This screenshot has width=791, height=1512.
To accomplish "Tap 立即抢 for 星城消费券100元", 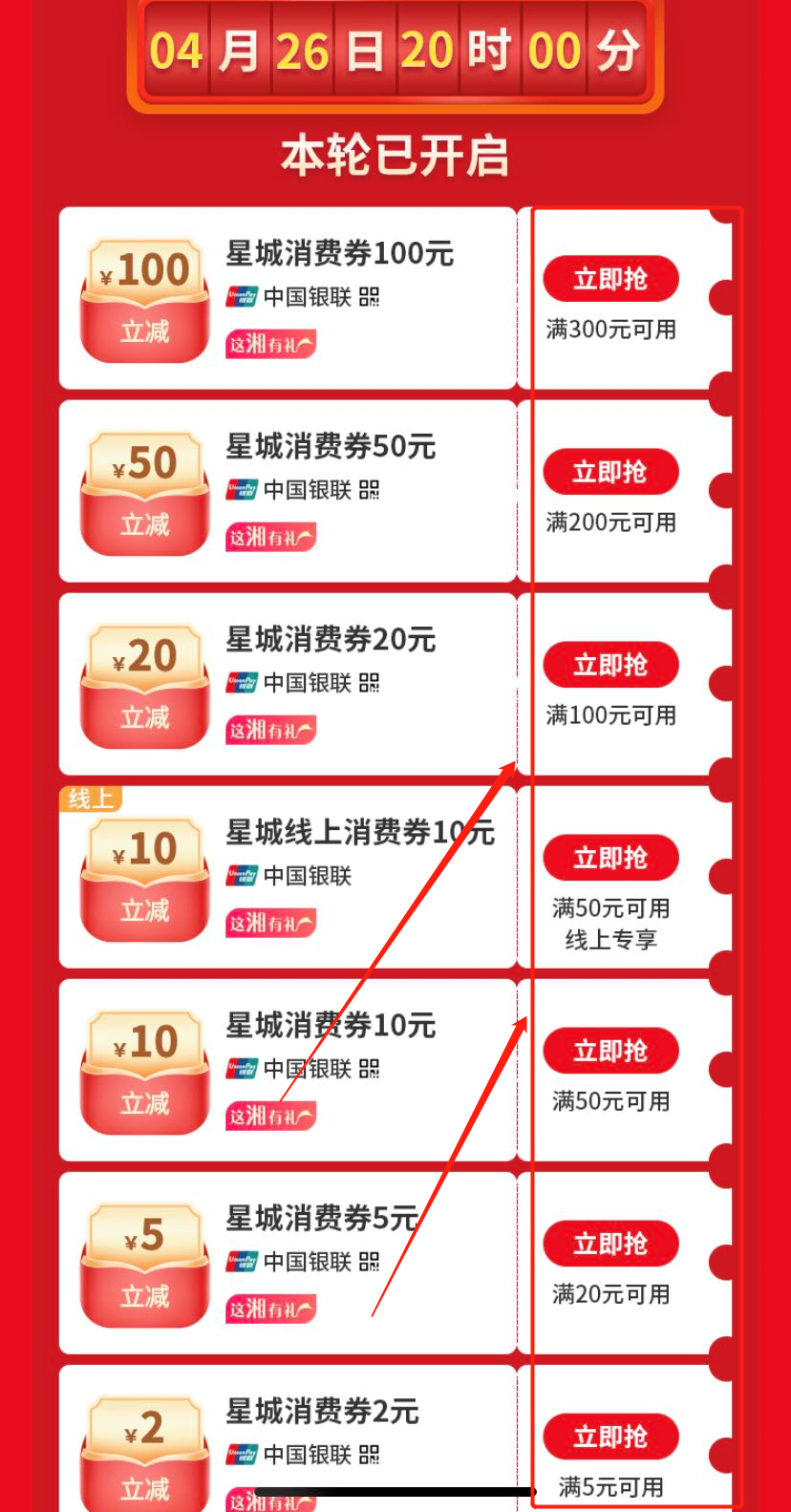I will (610, 280).
